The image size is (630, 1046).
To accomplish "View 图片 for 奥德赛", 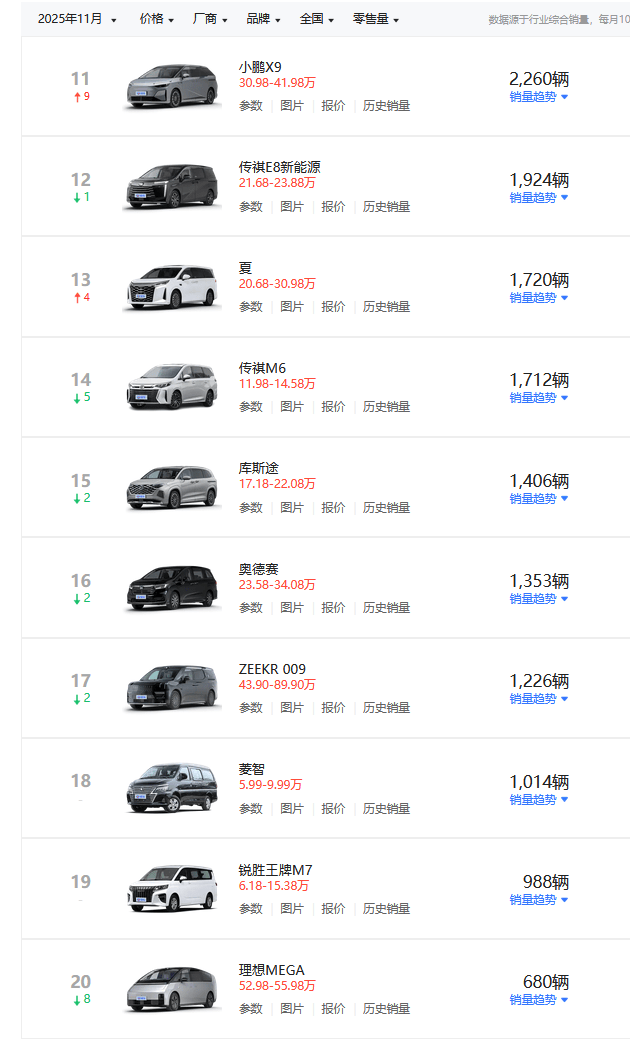I will pyautogui.click(x=291, y=608).
